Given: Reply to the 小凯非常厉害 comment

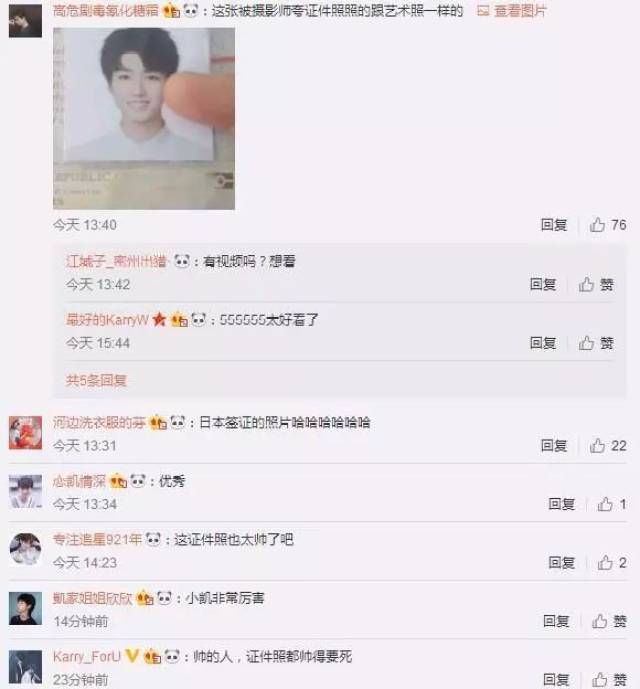Looking at the screenshot, I should point(556,621).
